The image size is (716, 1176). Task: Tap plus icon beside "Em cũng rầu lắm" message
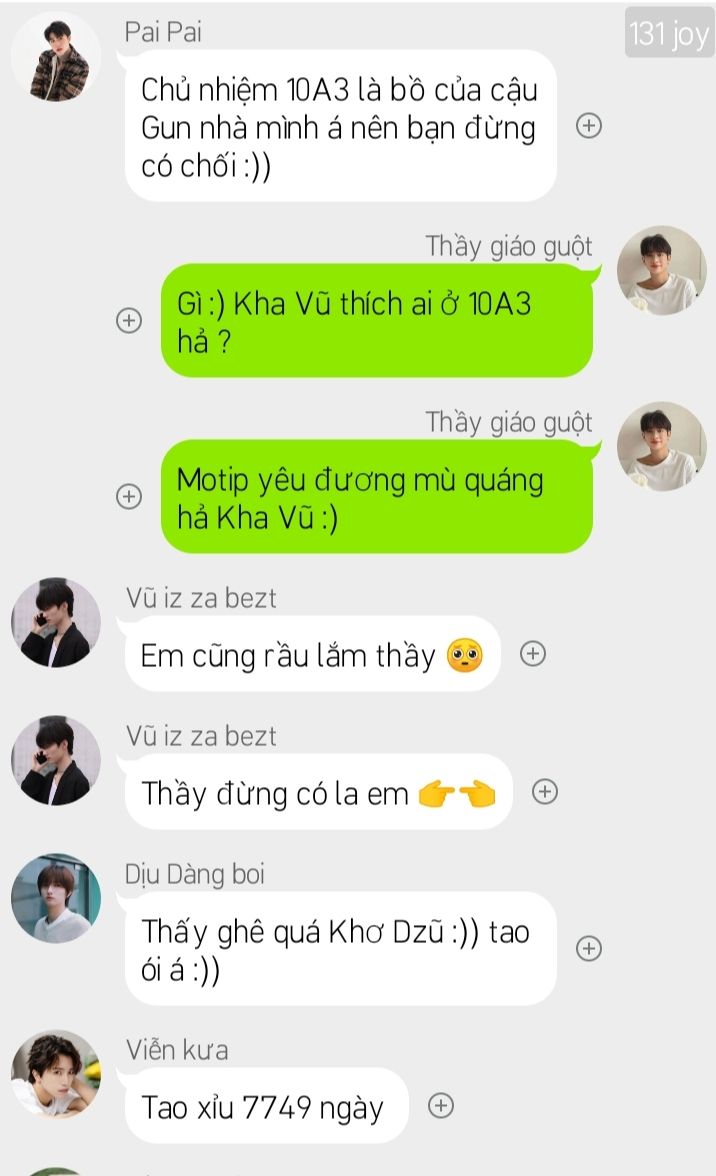tap(532, 653)
